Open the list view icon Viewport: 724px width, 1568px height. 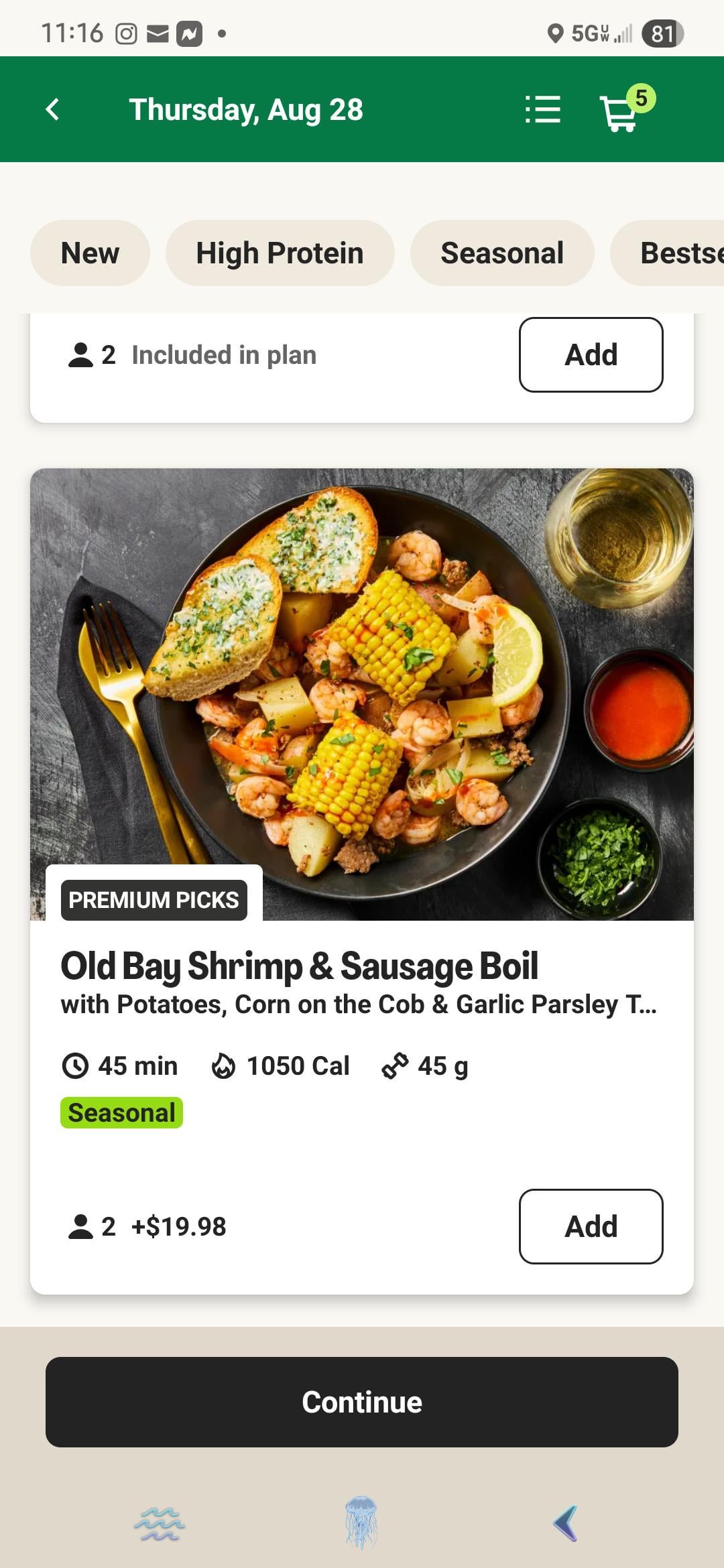coord(542,110)
